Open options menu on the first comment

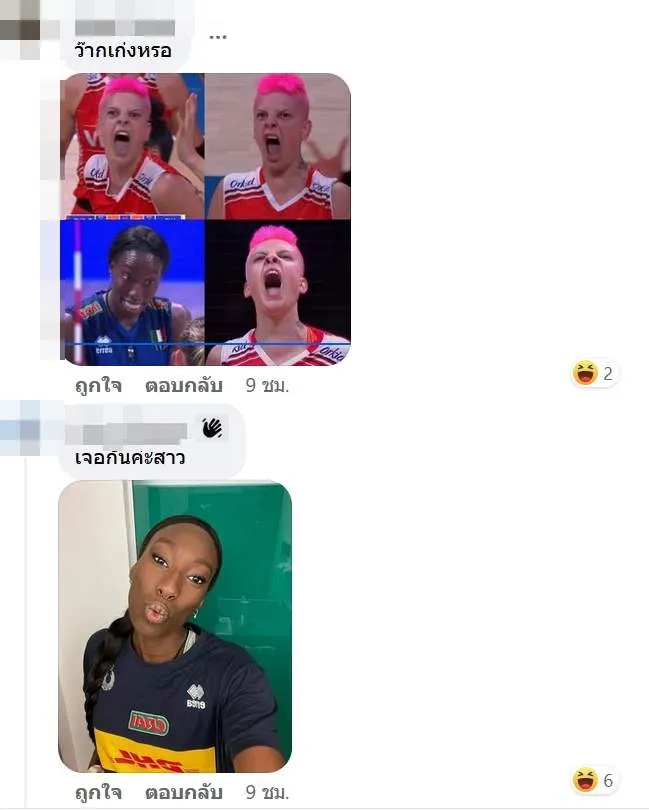217,36
